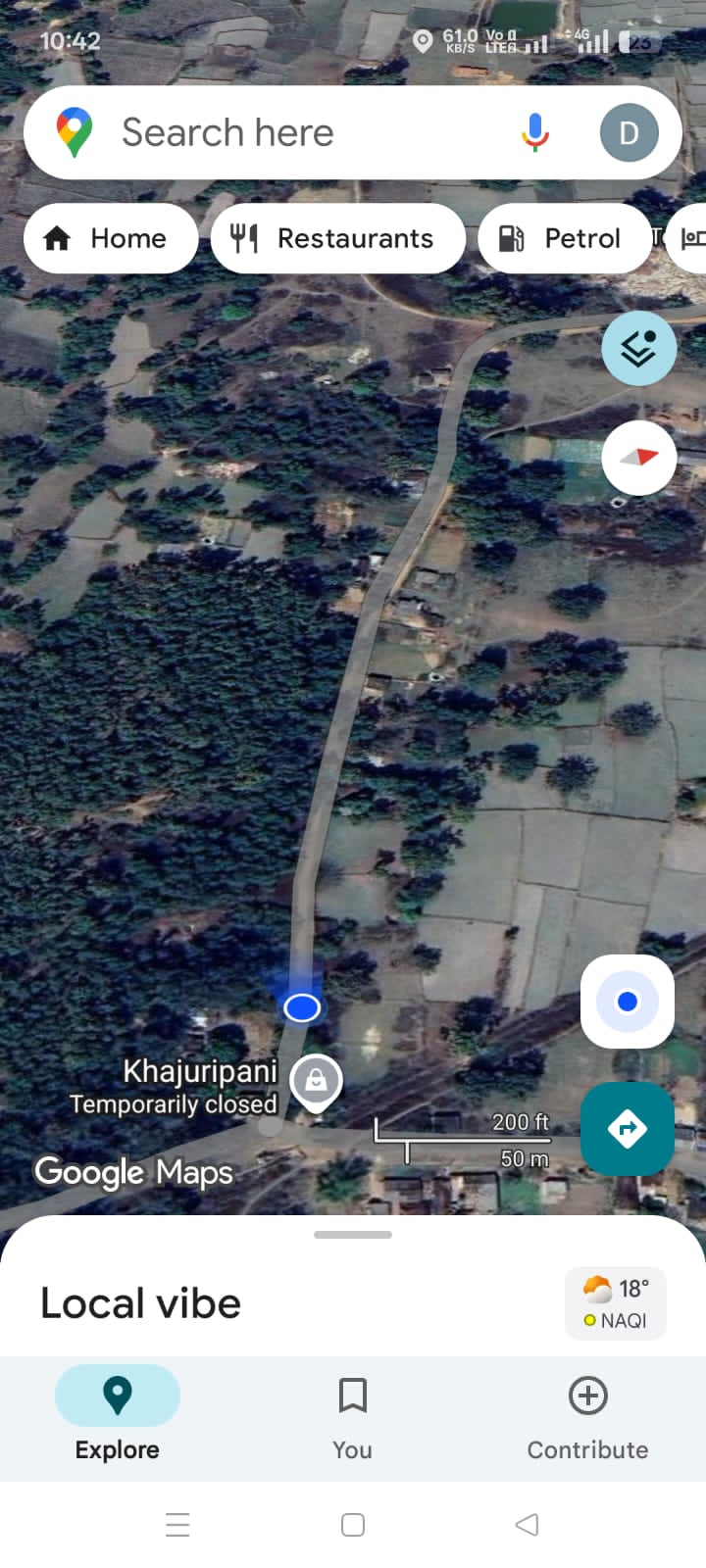Open recent apps from the navigation bar
Screen dimensions: 706x1568
(177, 1525)
